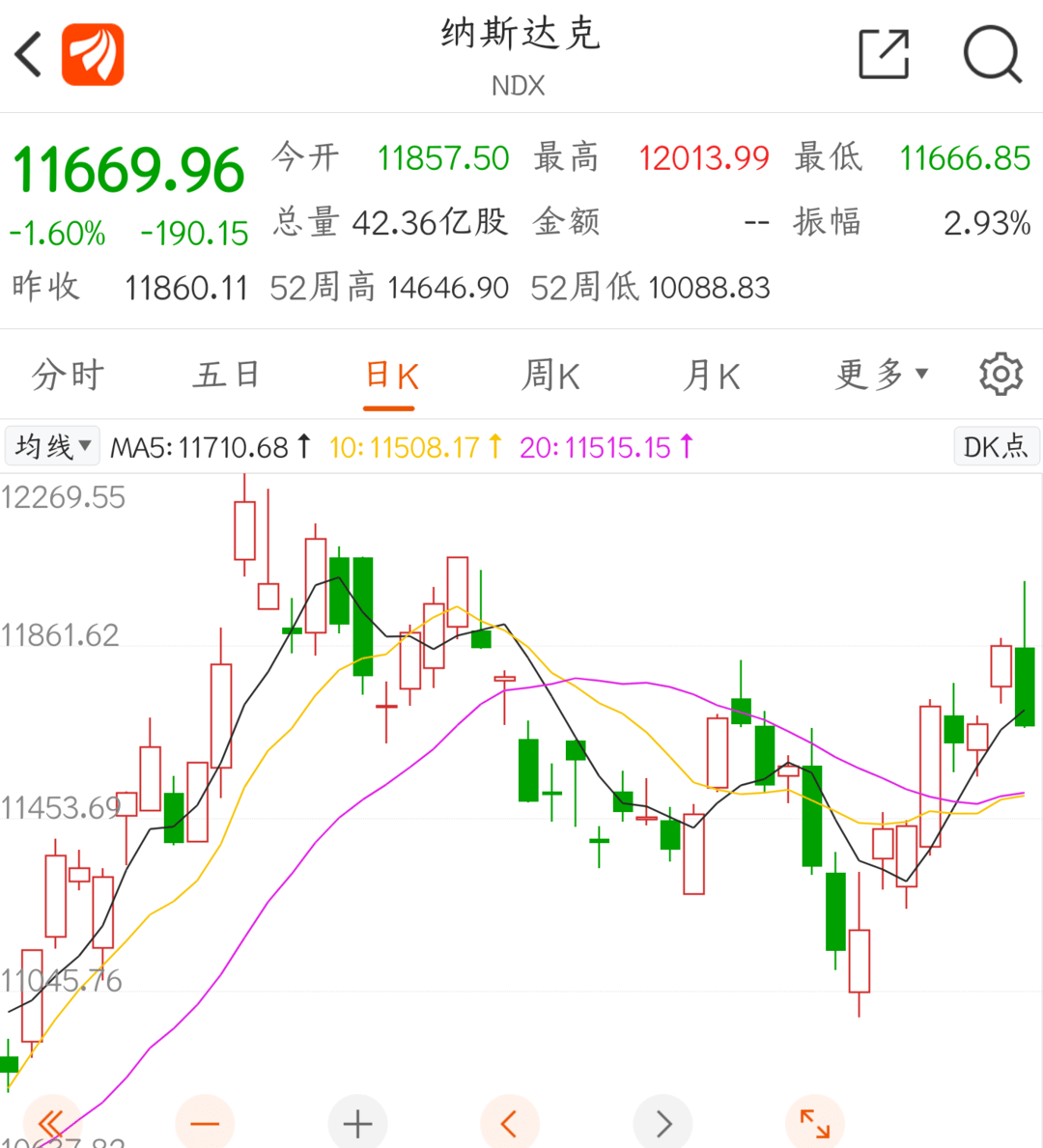The height and width of the screenshot is (1148, 1043).
Task: Expand the 更多 chart period dropdown
Action: (x=881, y=374)
